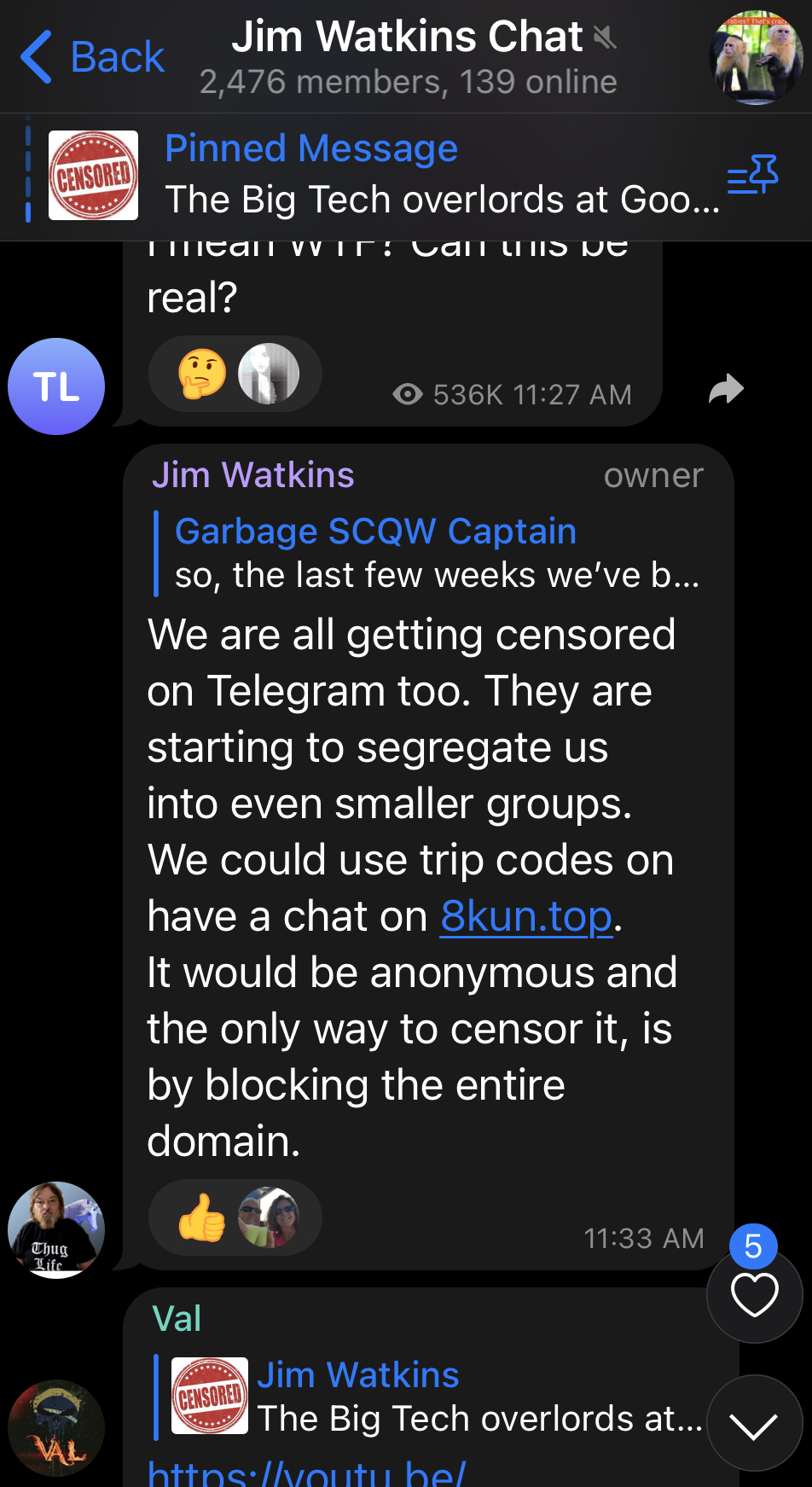This screenshot has width=812, height=1487.
Task: View the unseen reactions heart button
Action: pyautogui.click(x=755, y=1294)
